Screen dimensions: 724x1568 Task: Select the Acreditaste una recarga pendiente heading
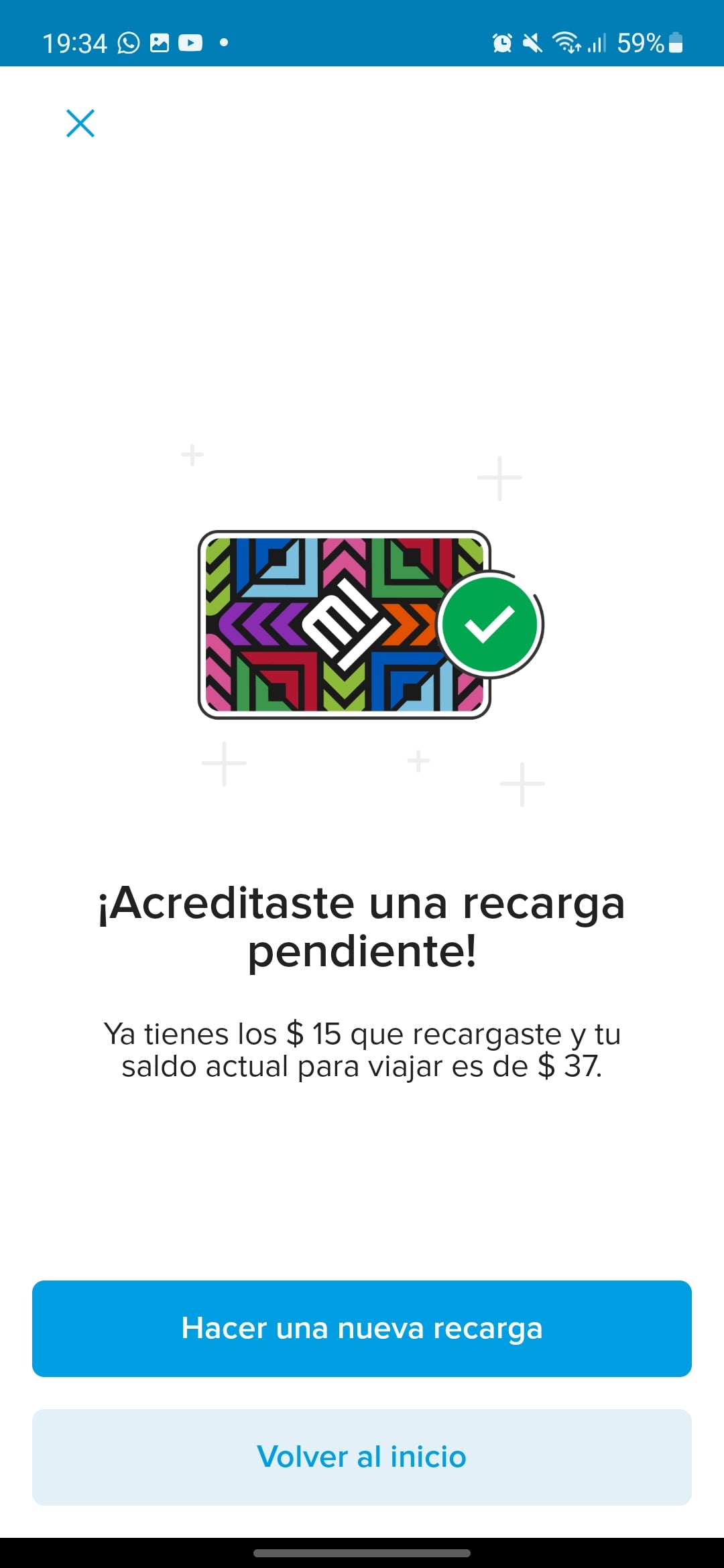362,925
